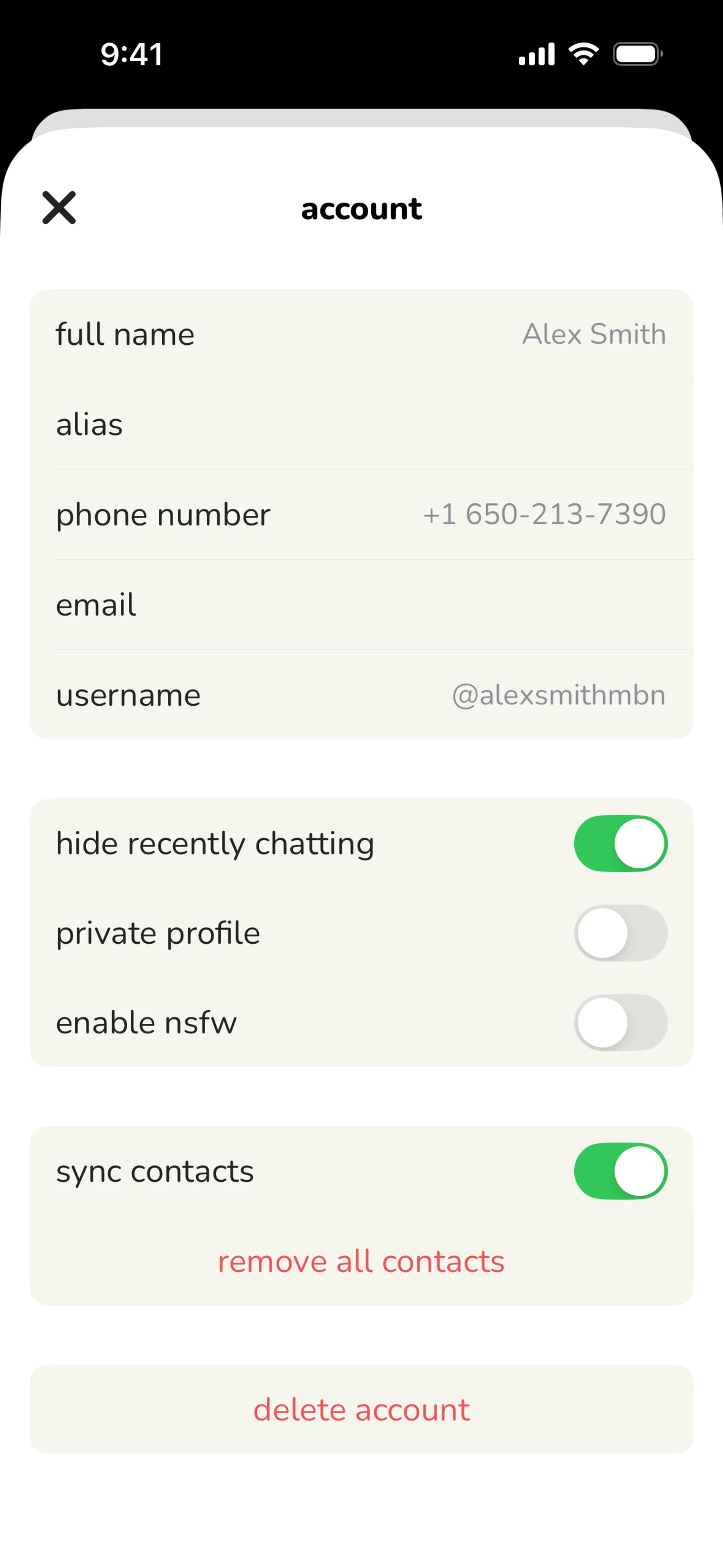The image size is (723, 1568).
Task: Toggle the enable nsfw switch
Action: tap(620, 1022)
